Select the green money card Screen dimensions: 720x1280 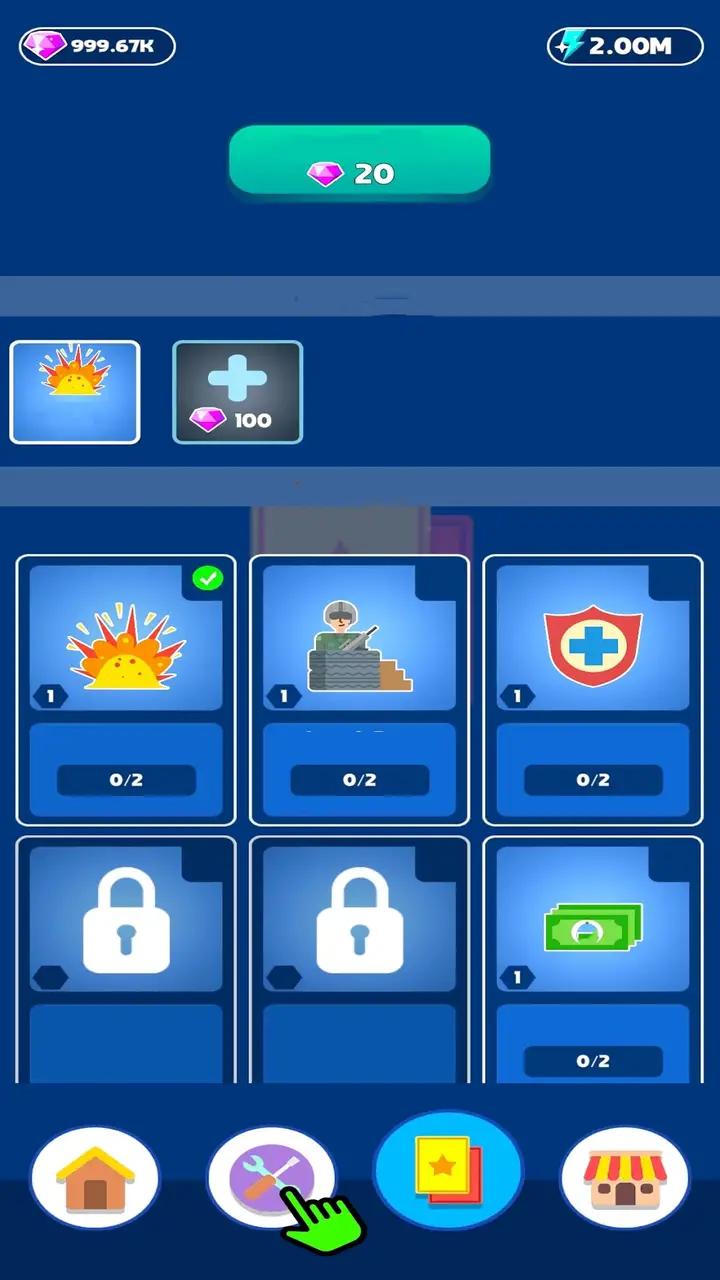coord(592,925)
